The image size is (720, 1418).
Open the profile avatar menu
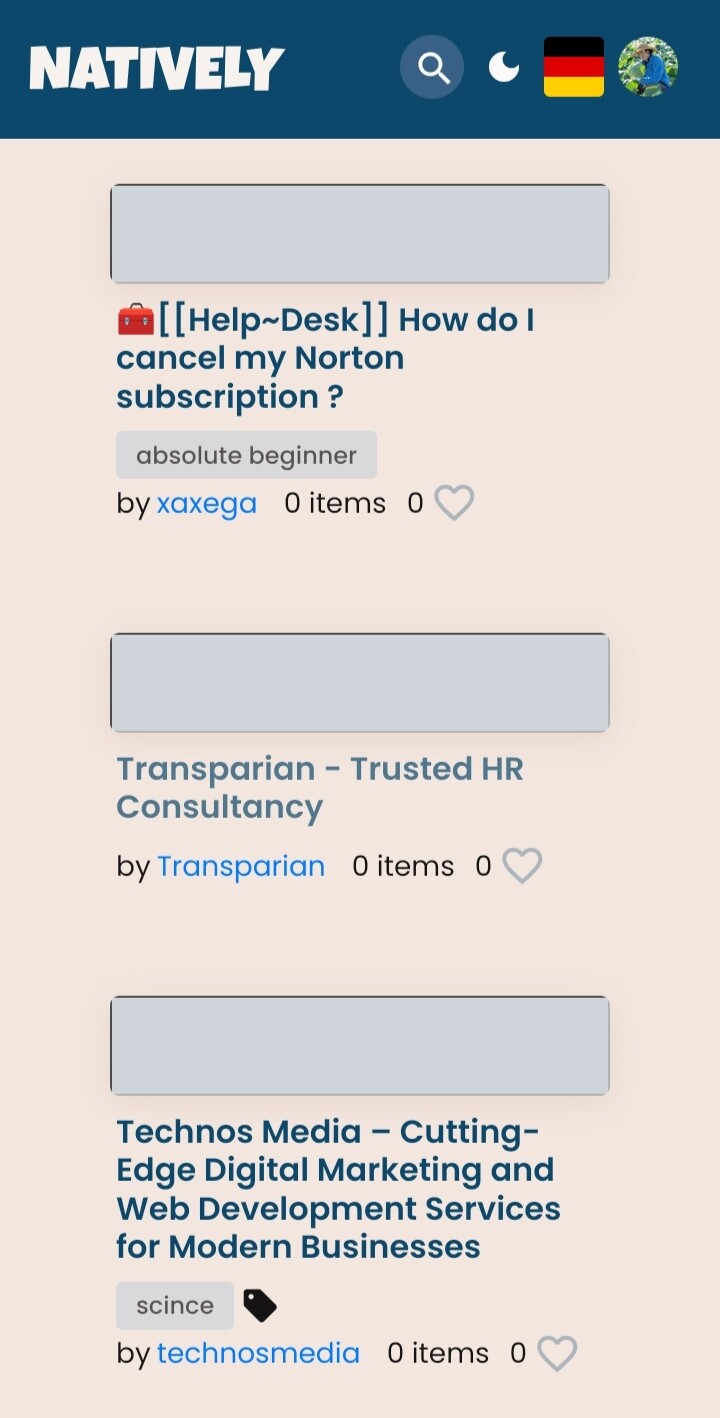pyautogui.click(x=648, y=67)
